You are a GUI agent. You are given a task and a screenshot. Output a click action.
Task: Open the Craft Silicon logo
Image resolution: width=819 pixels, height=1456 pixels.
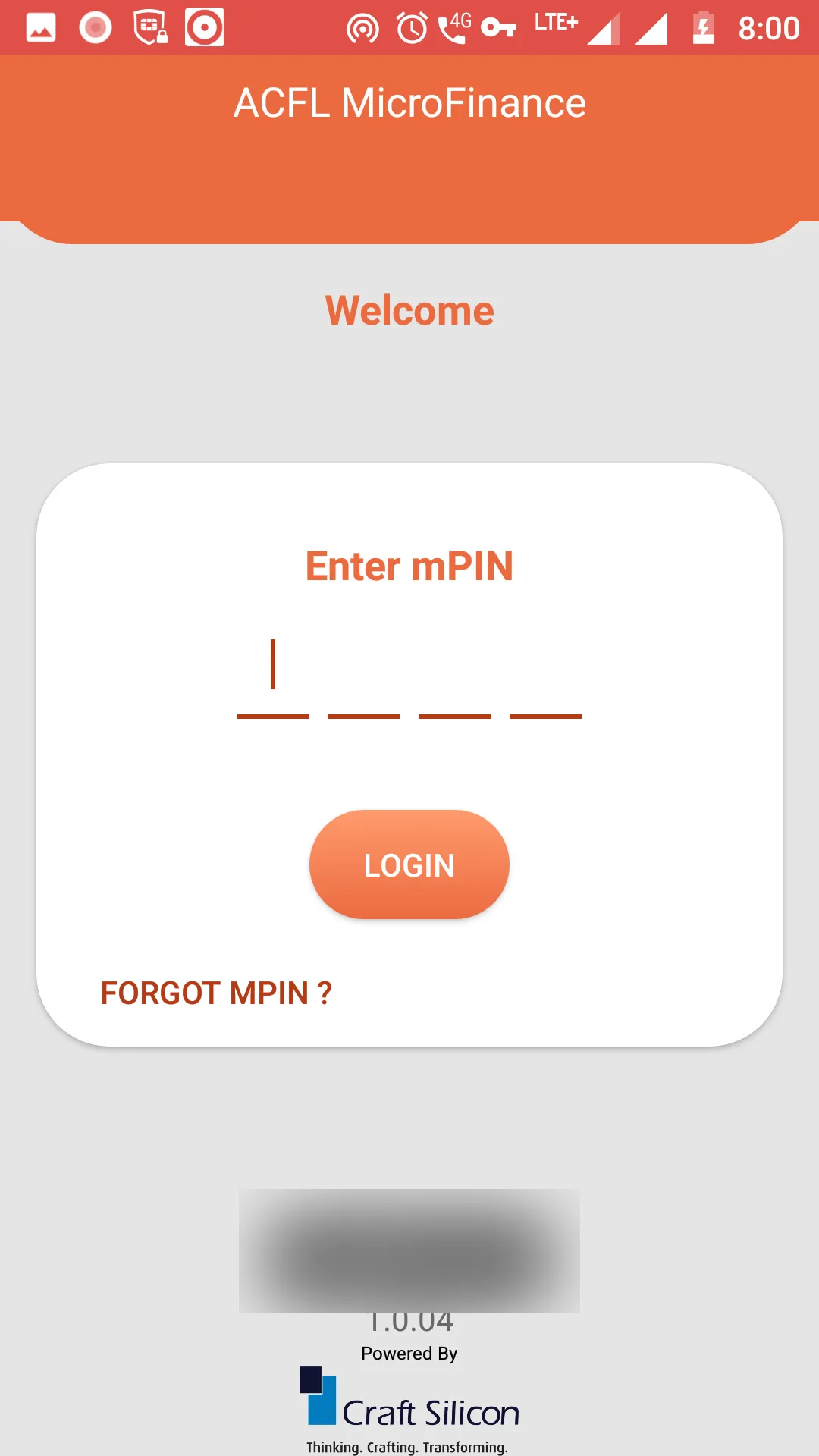coord(409,1410)
